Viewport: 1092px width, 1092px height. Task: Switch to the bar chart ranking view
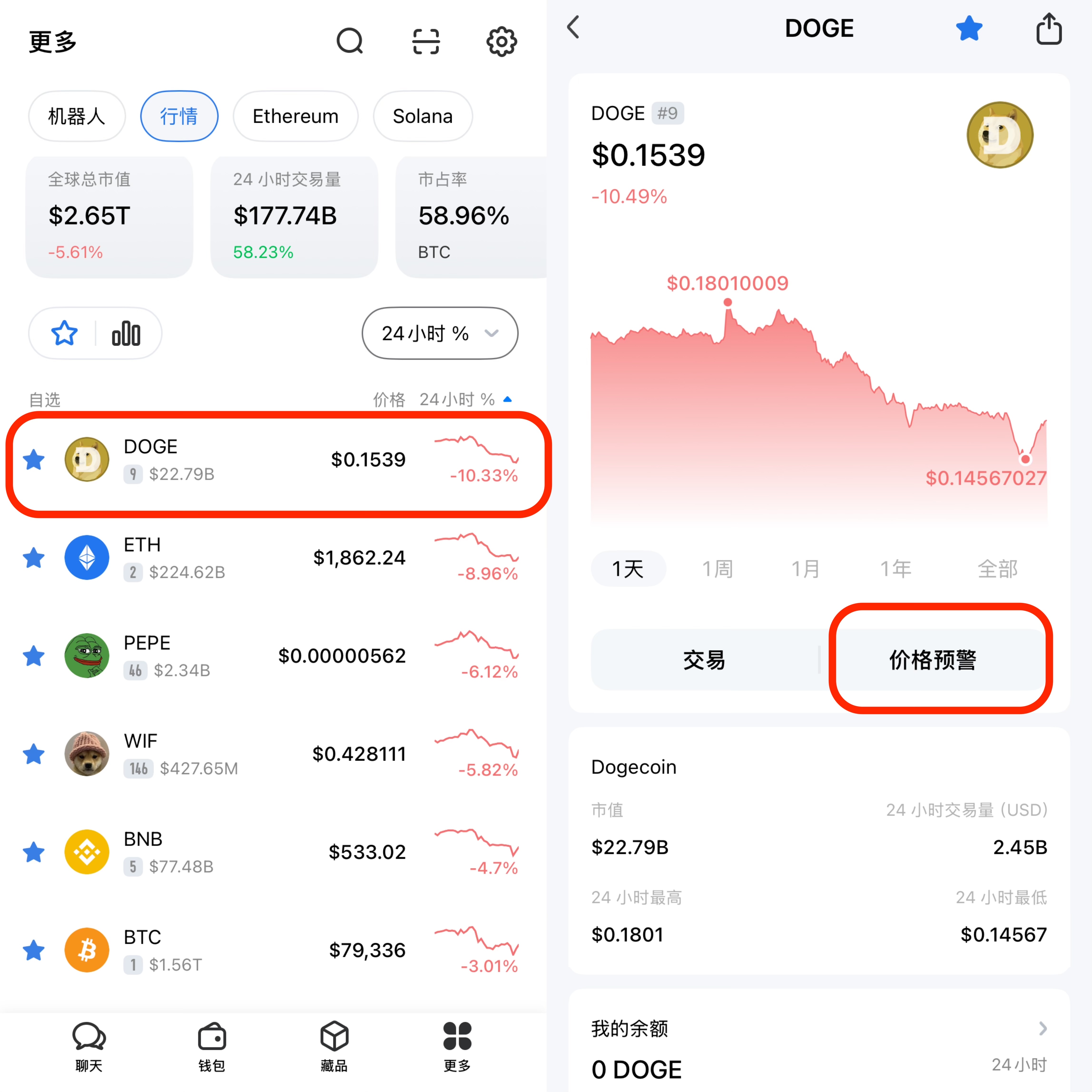pyautogui.click(x=126, y=334)
